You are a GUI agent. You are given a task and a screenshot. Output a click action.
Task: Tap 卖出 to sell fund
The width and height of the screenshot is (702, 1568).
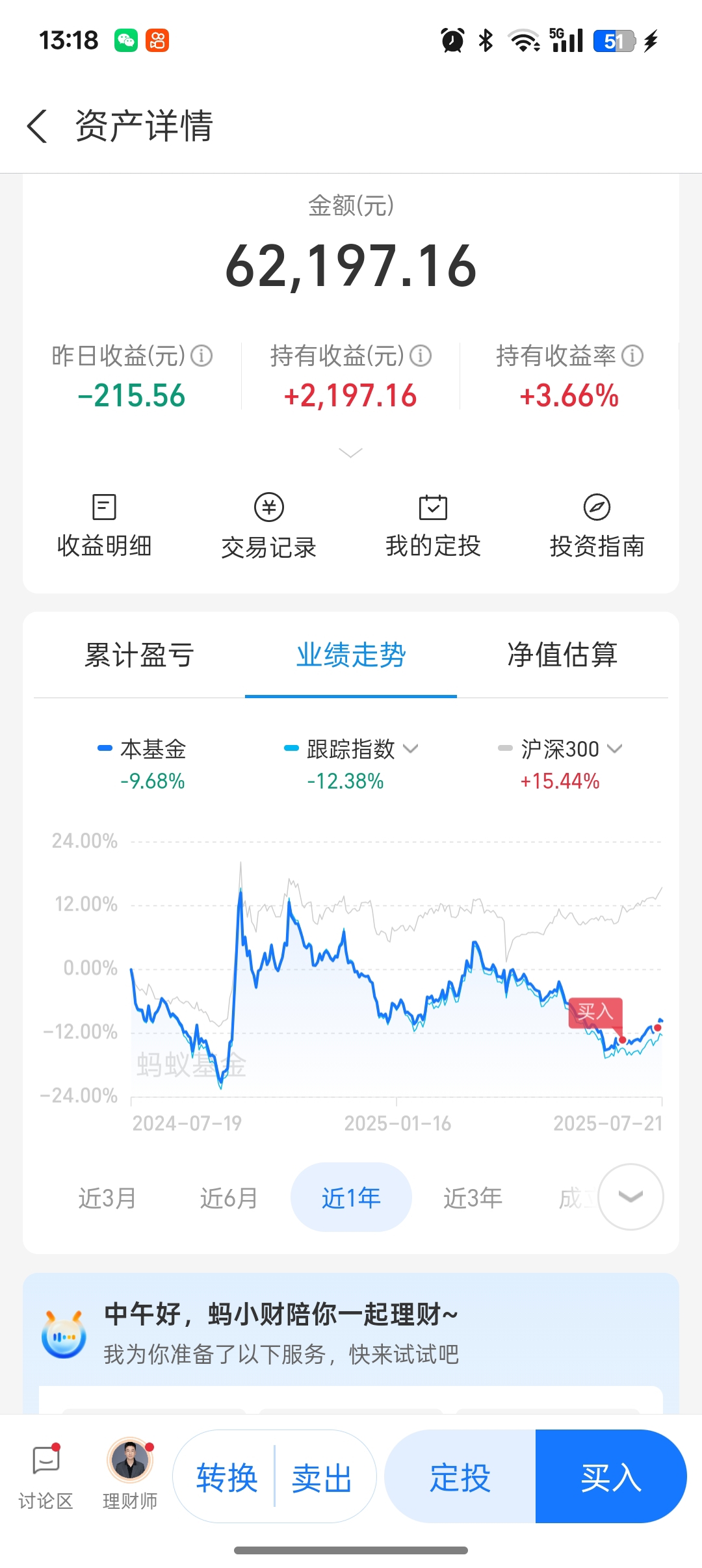[322, 1478]
